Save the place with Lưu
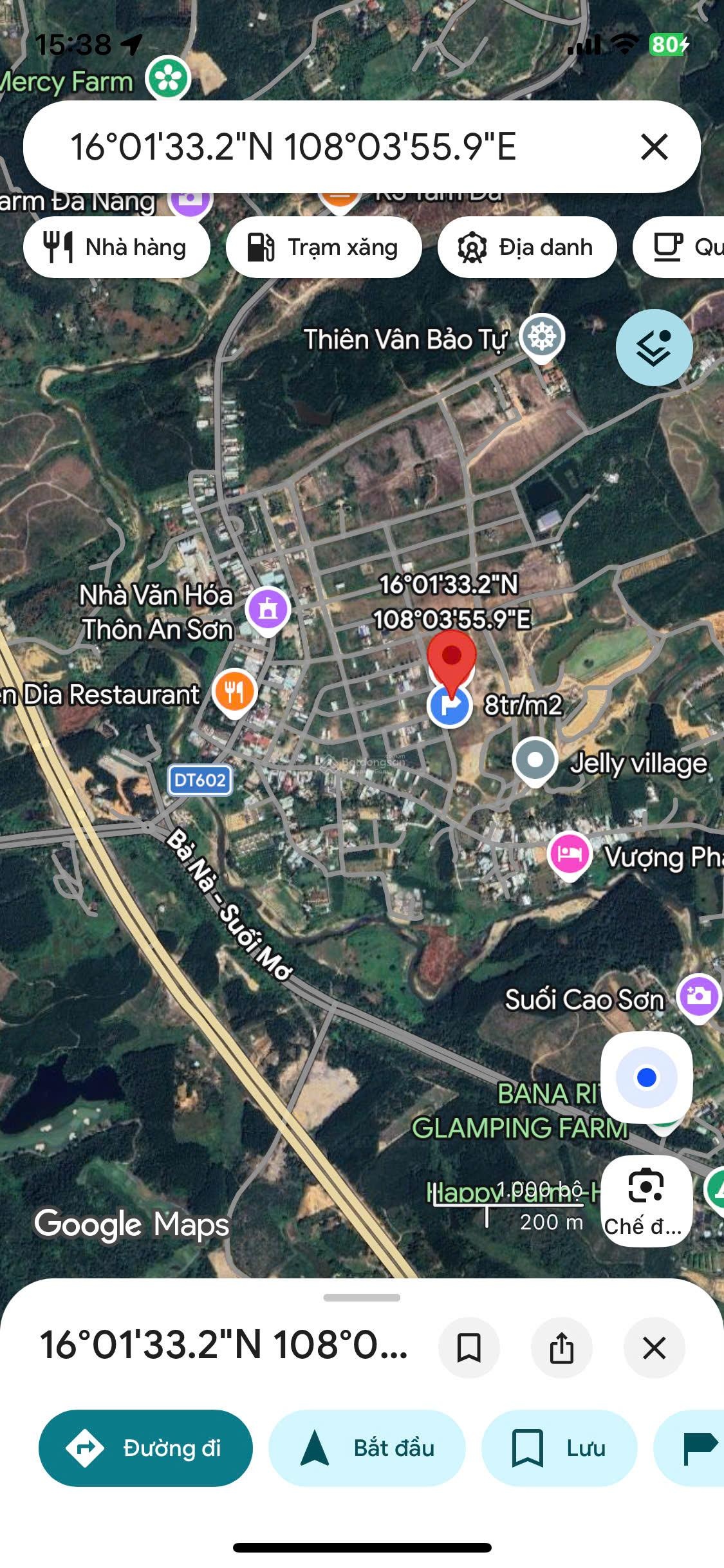 click(559, 1448)
